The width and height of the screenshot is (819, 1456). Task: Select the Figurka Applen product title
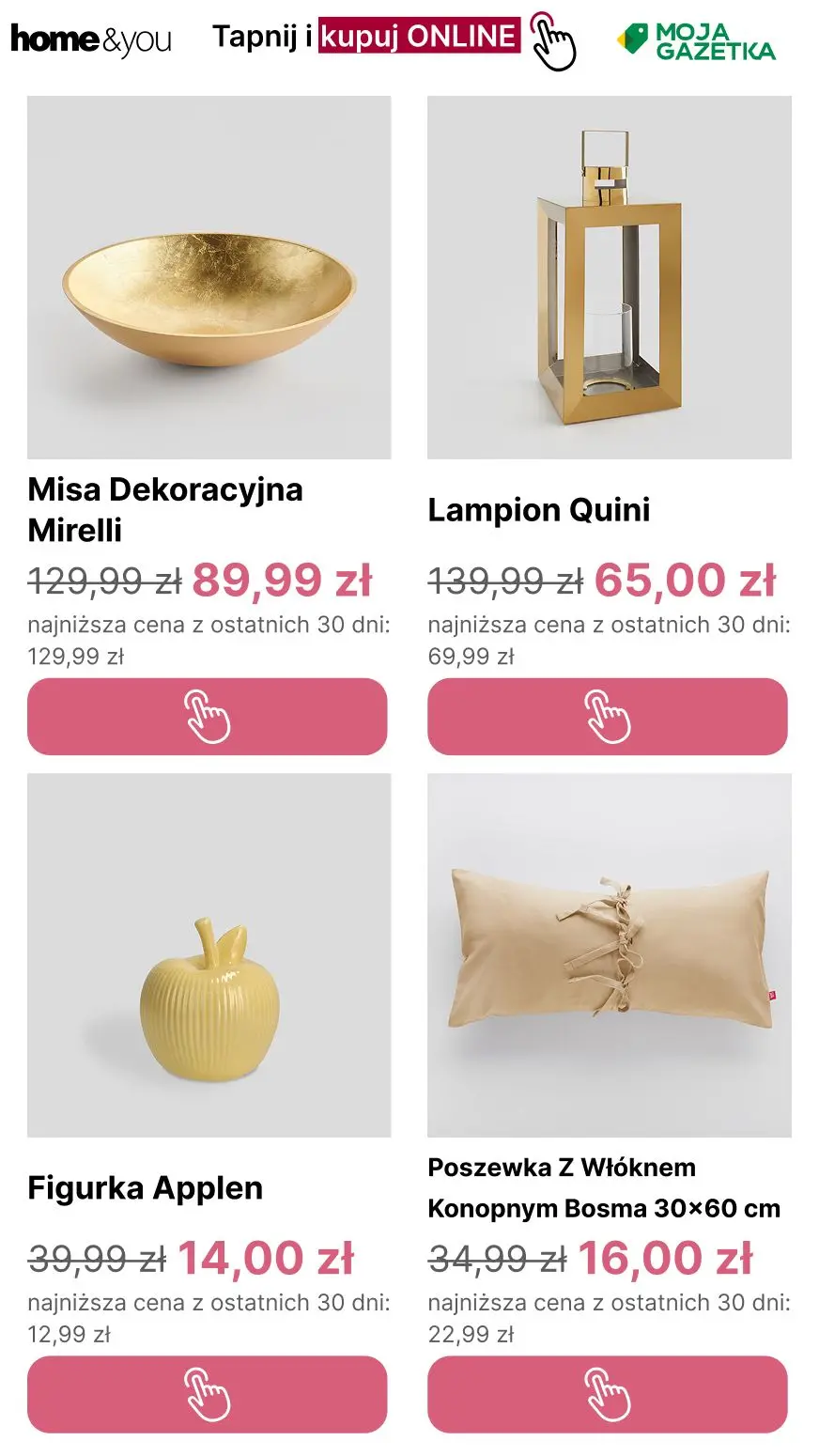(x=146, y=1187)
